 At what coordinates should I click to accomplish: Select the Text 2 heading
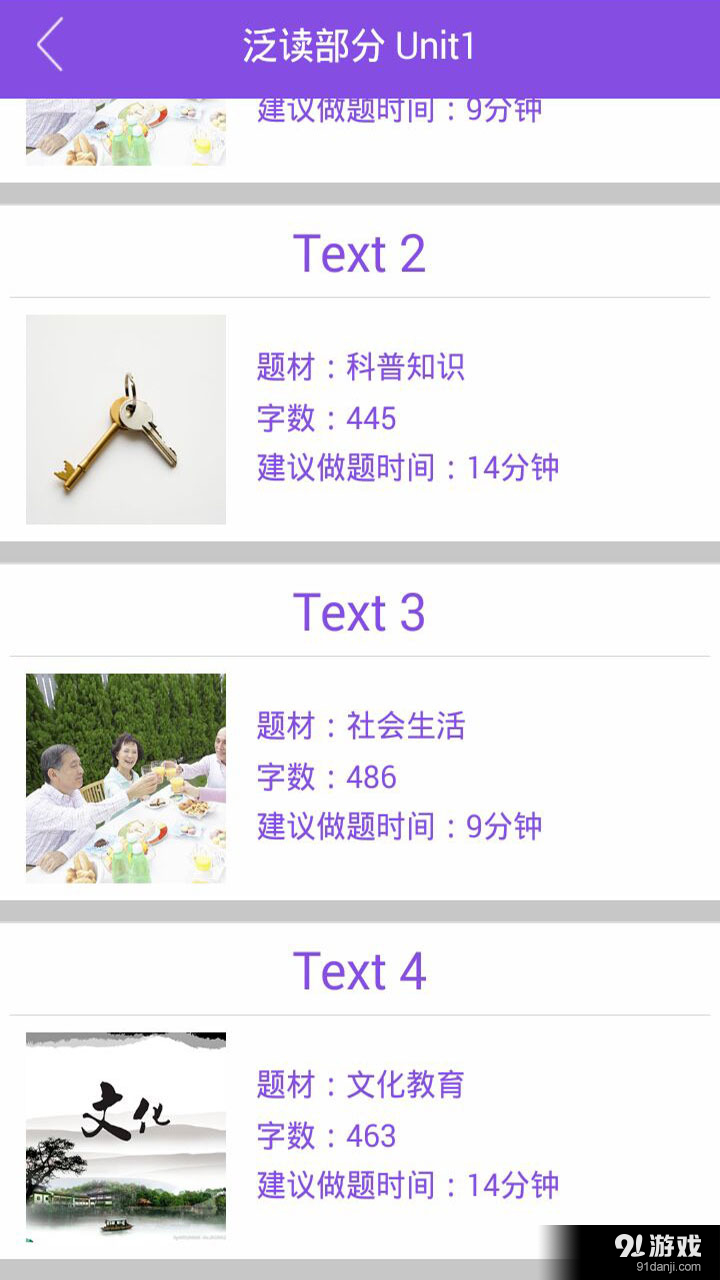[360, 254]
